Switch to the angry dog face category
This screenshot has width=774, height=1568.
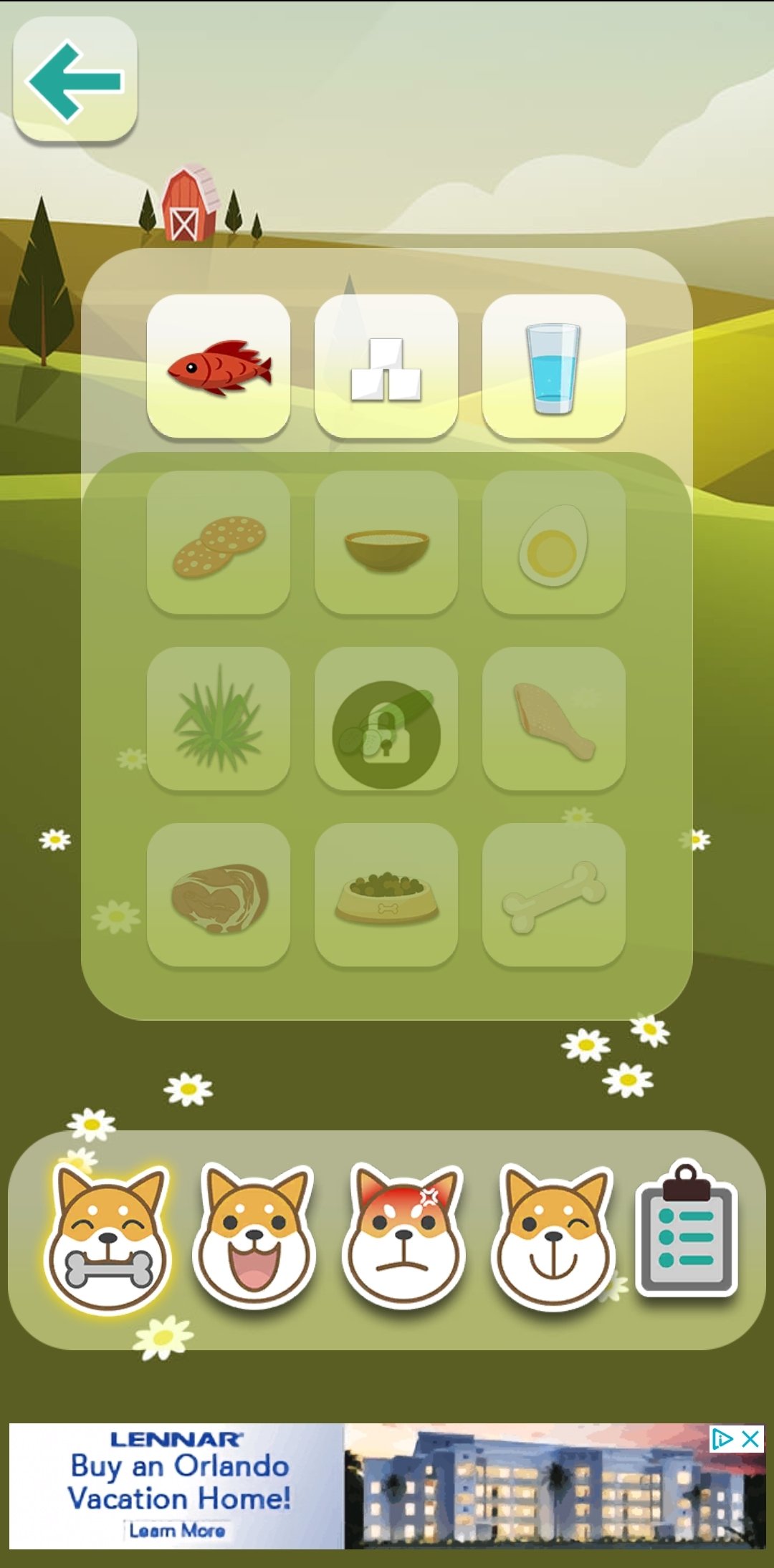[404, 1238]
